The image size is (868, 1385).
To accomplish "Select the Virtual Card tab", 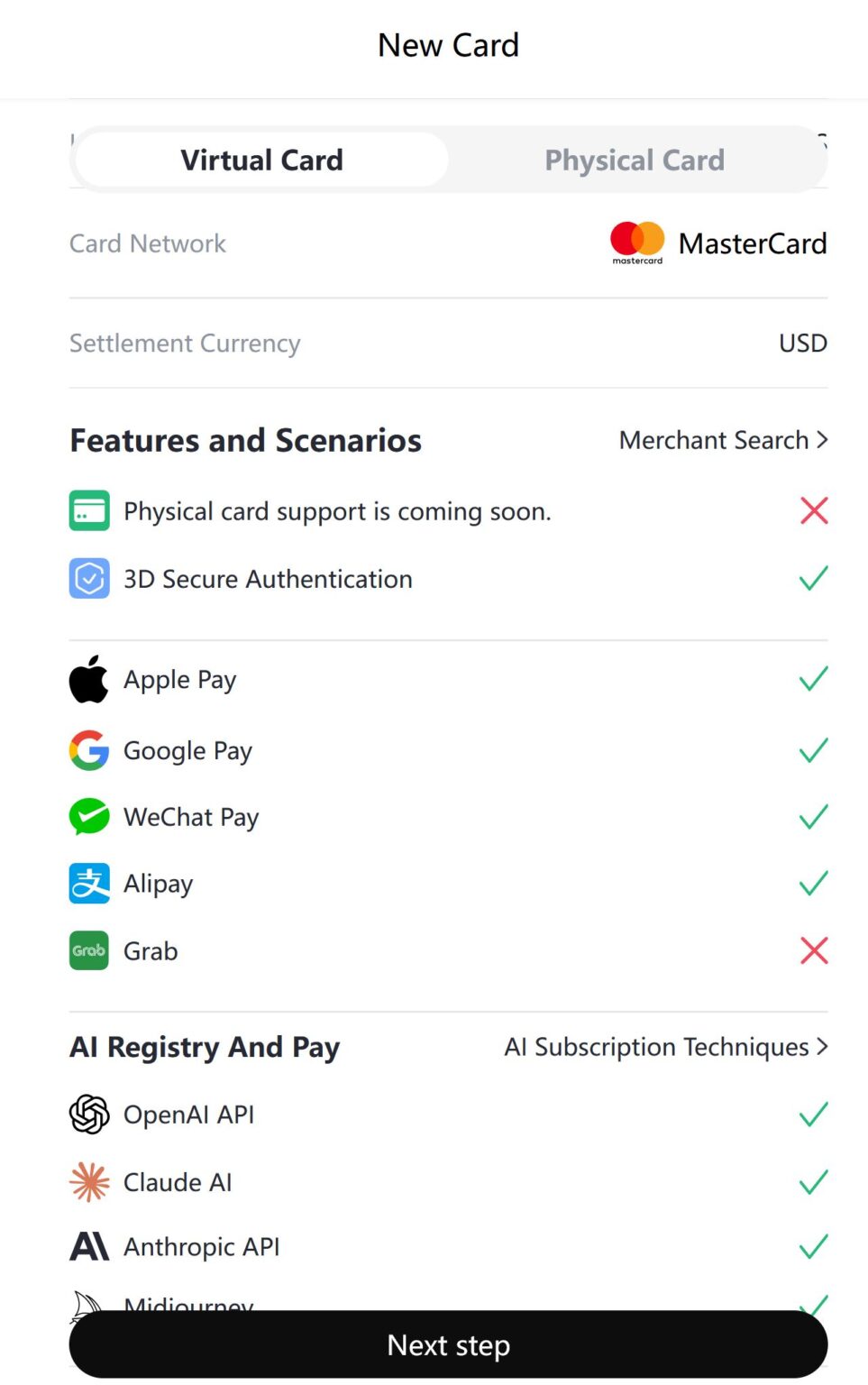I will coord(261,161).
